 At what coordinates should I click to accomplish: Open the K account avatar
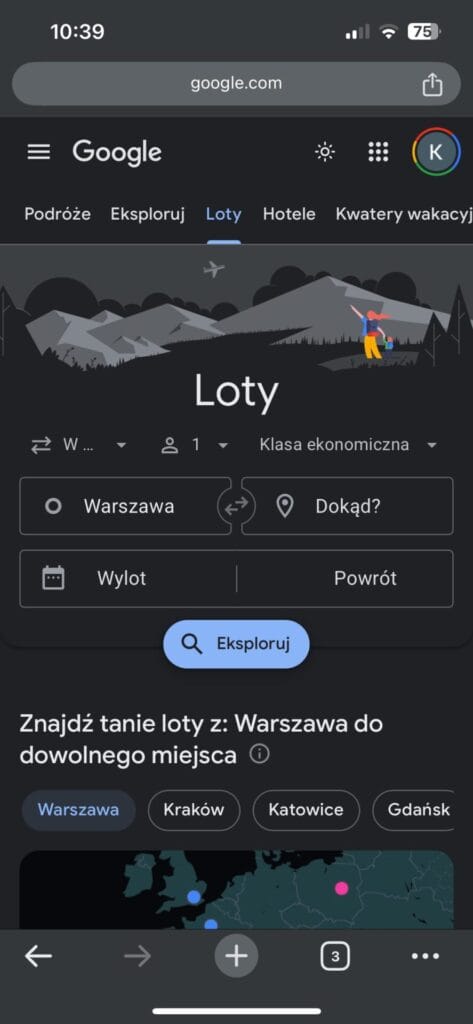pos(436,152)
